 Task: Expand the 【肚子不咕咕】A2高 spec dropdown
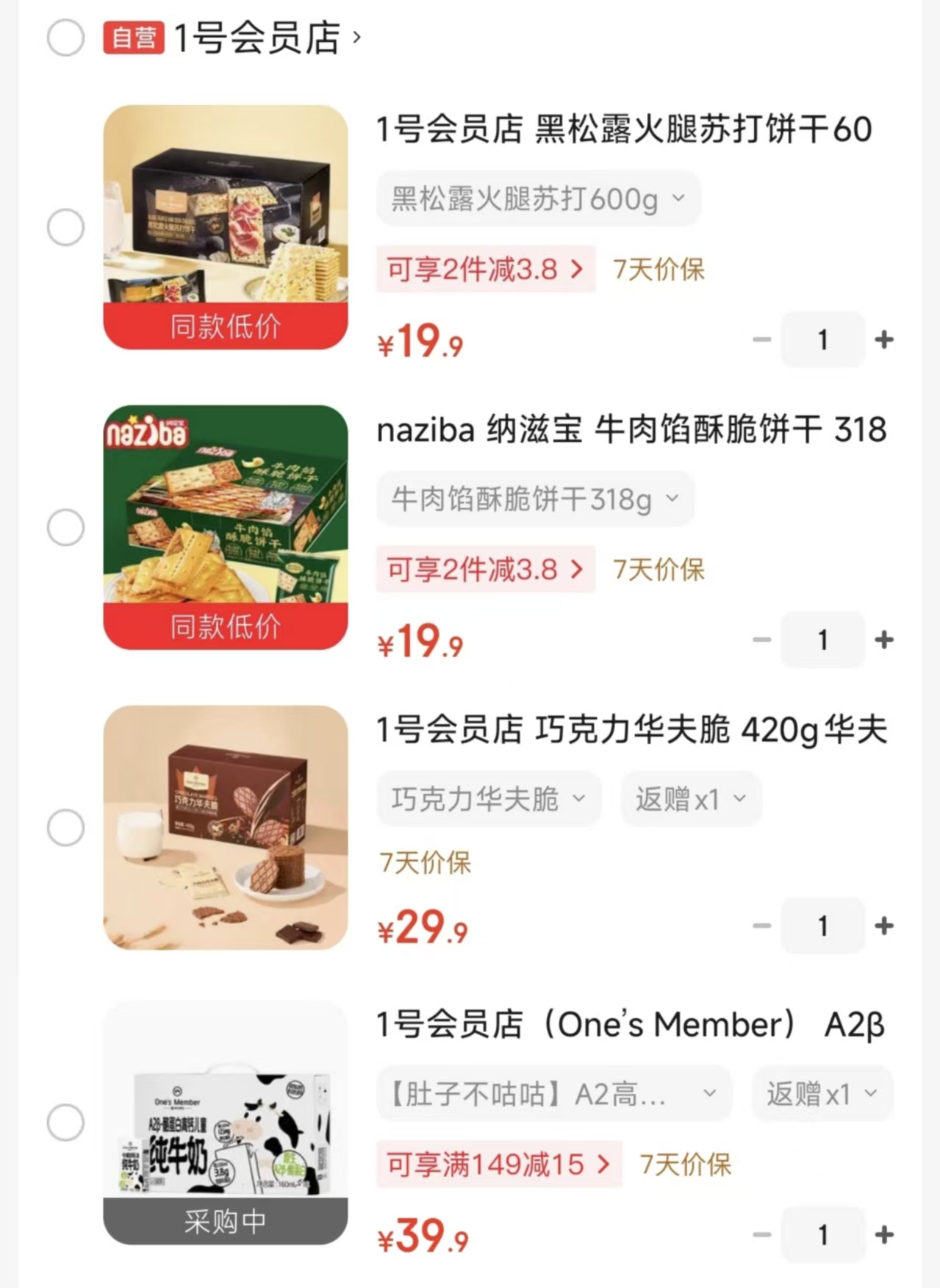click(x=553, y=1094)
